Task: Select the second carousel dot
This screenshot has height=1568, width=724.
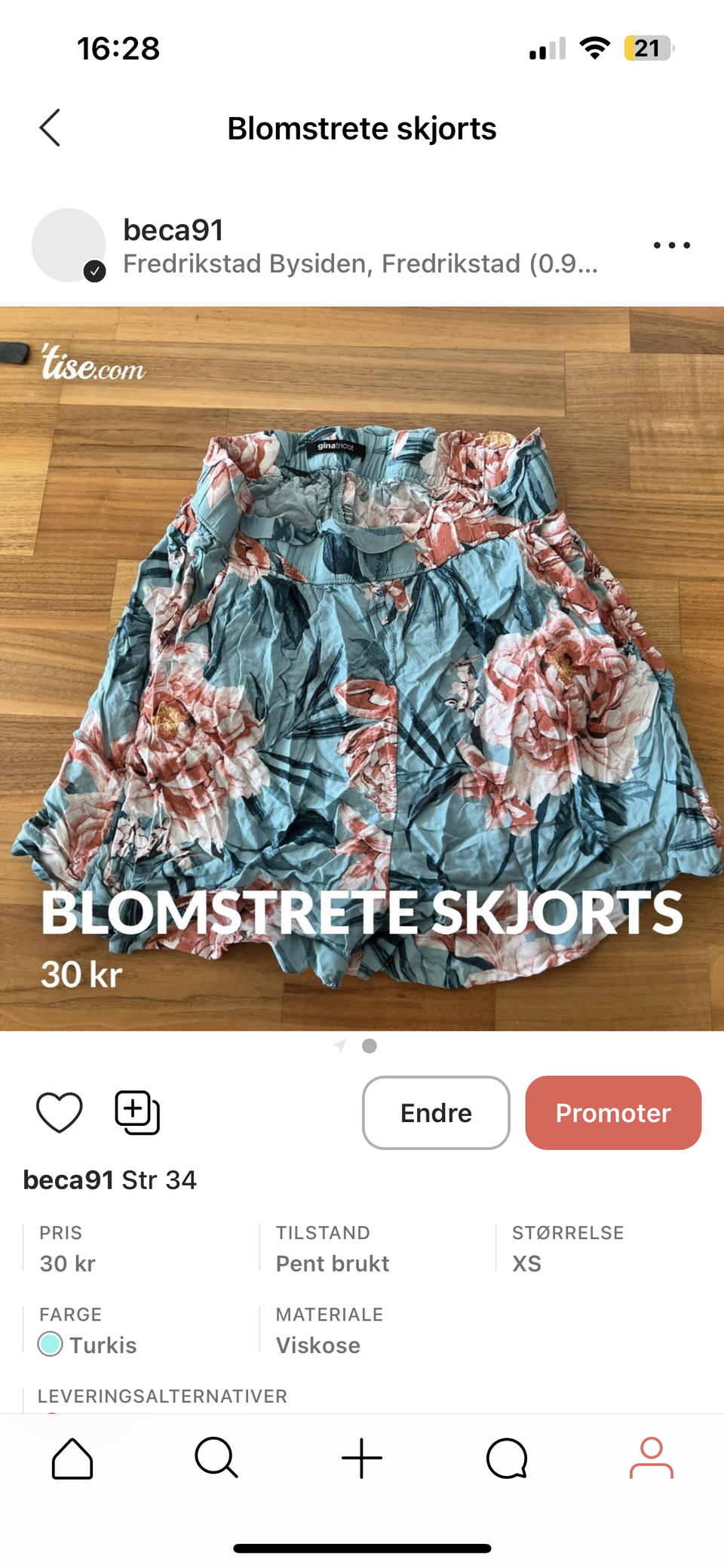Action: coord(369,1046)
